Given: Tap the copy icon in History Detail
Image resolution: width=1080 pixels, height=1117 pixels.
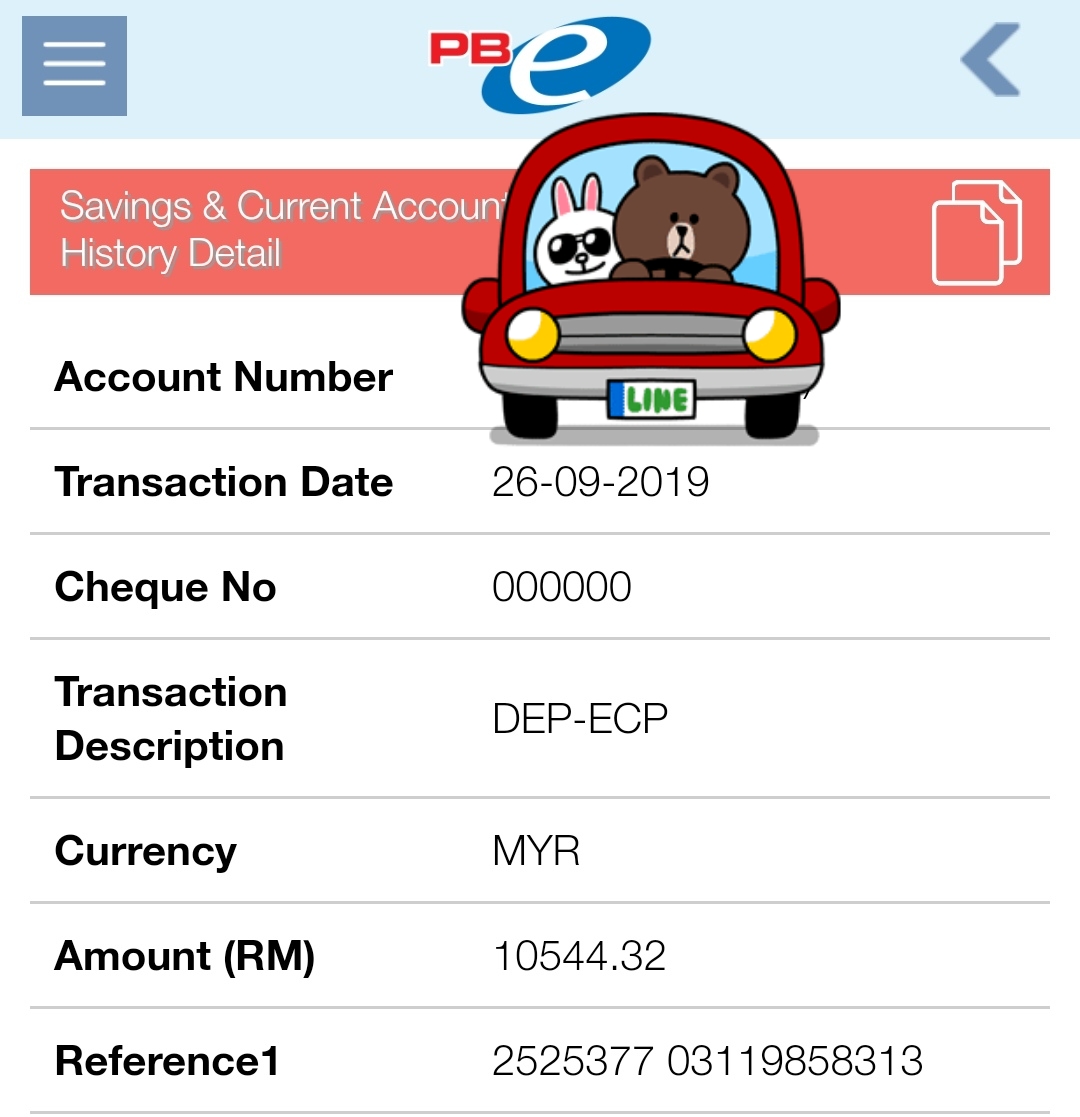Looking at the screenshot, I should coord(976,232).
